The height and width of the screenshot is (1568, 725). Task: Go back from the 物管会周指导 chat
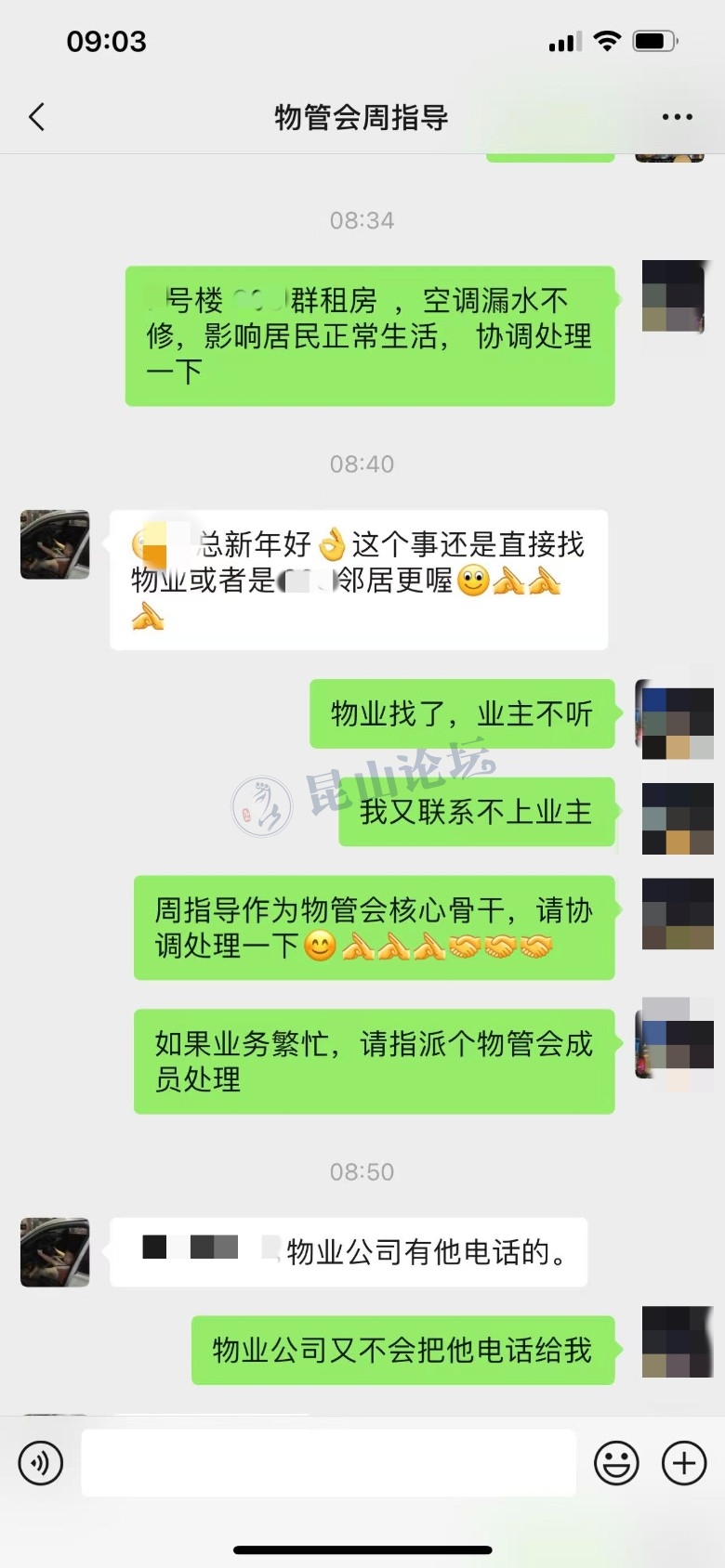coord(37,117)
